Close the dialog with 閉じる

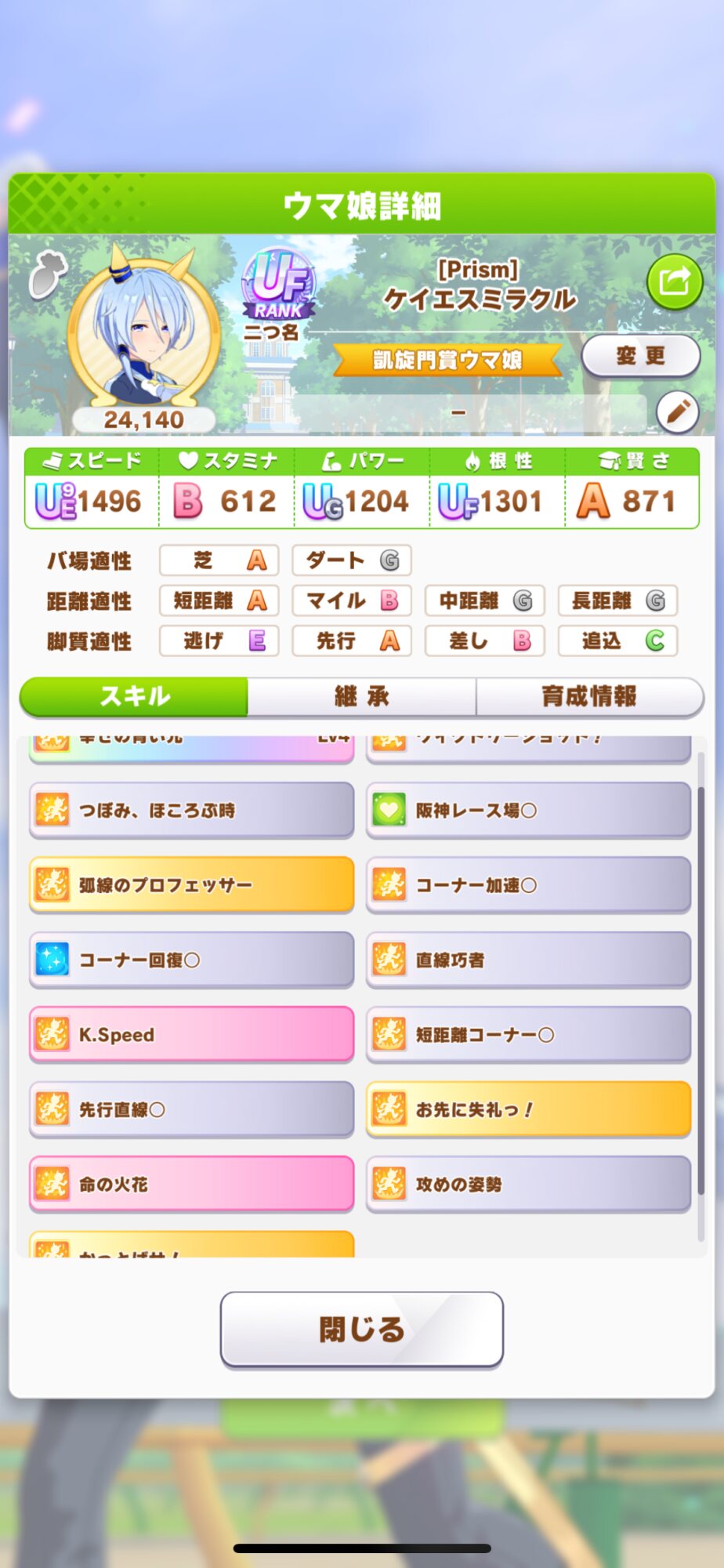tap(361, 1329)
